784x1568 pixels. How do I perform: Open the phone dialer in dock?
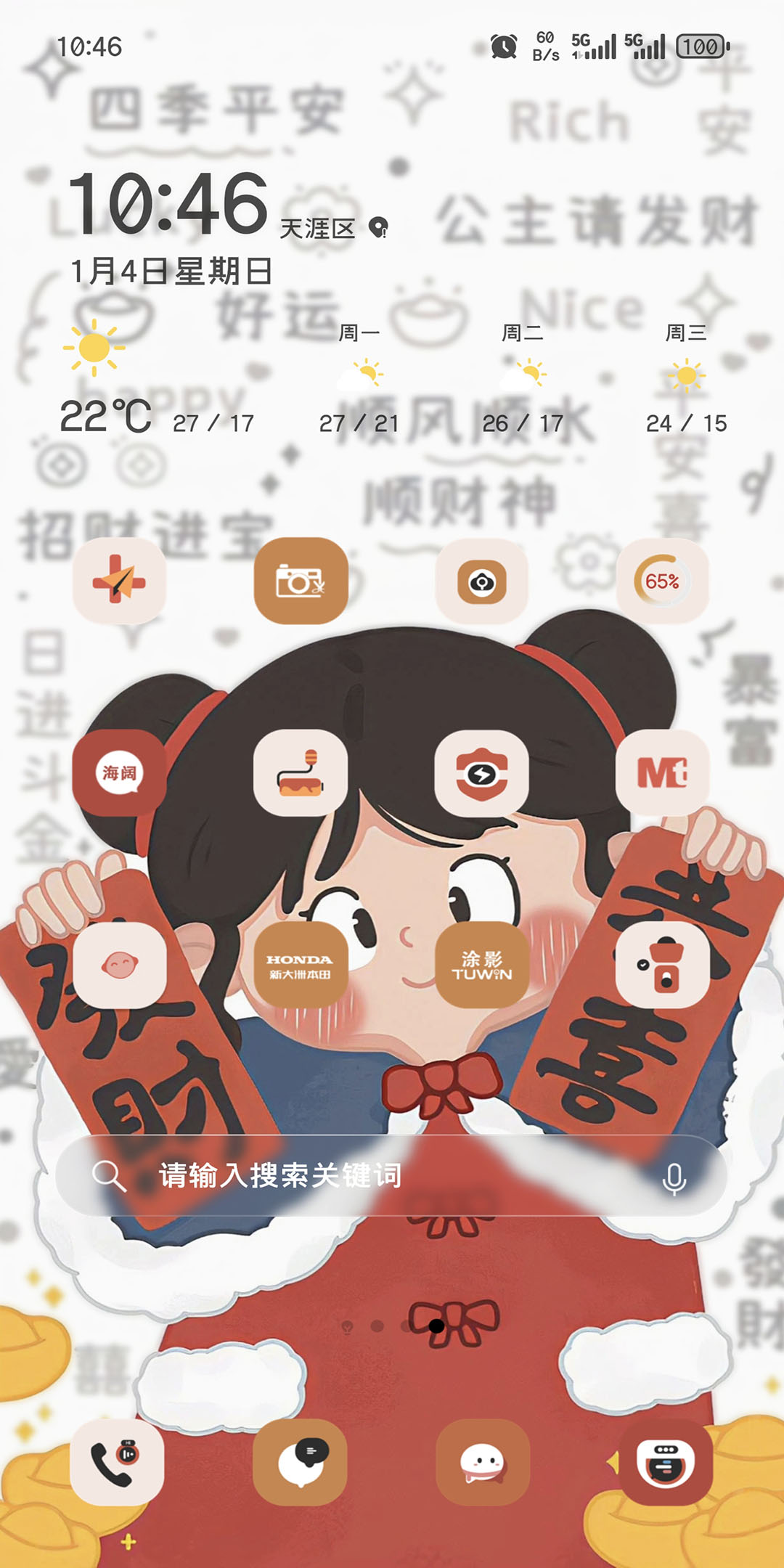coord(117,1463)
